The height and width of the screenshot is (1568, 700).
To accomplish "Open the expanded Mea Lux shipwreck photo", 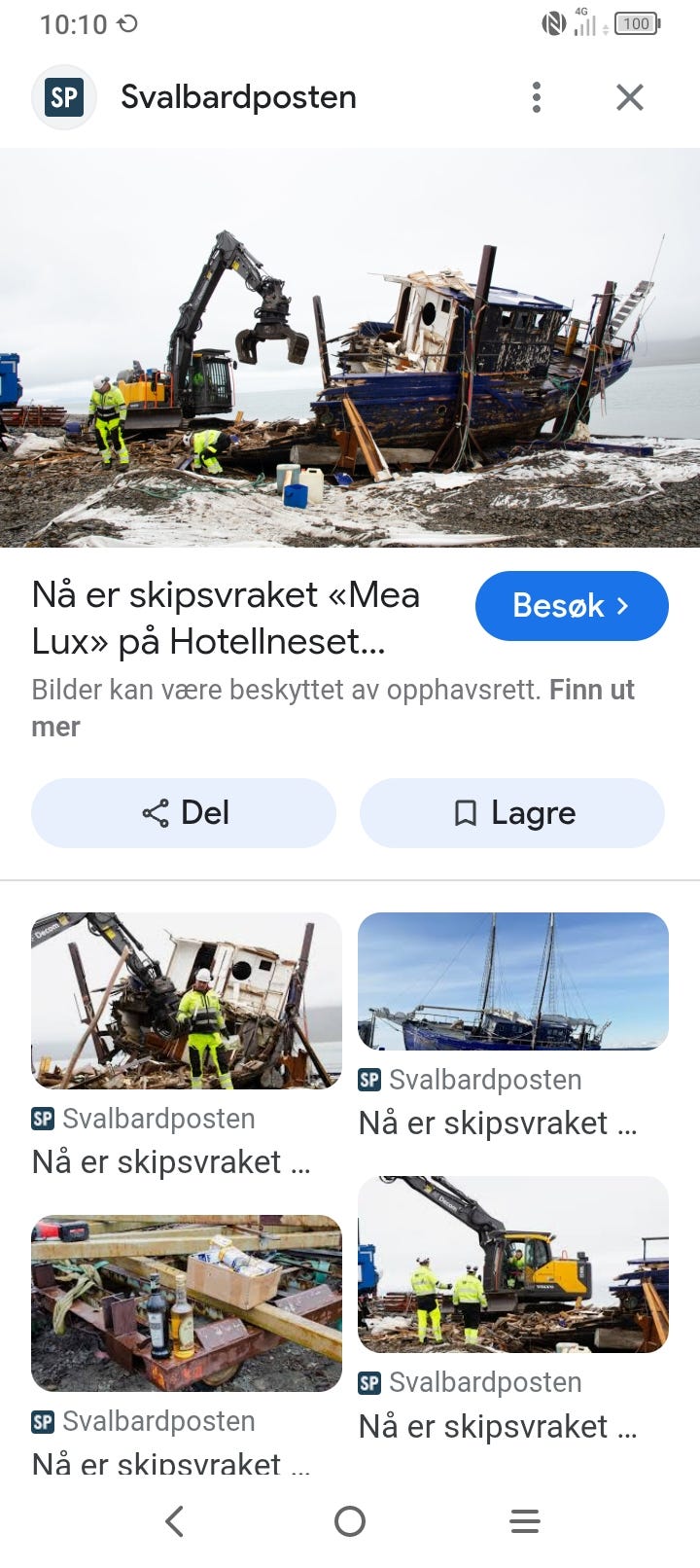I will tap(350, 347).
